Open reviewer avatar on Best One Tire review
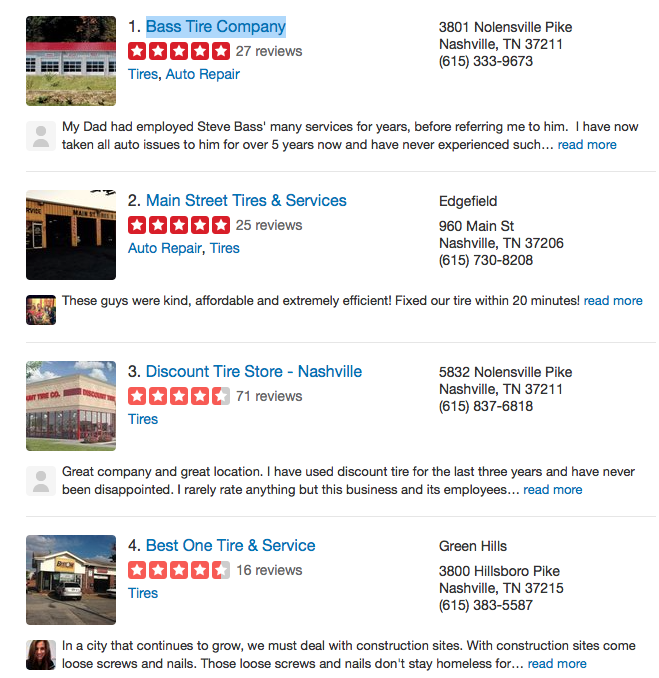Viewport: 659px width, 678px height. (x=41, y=654)
